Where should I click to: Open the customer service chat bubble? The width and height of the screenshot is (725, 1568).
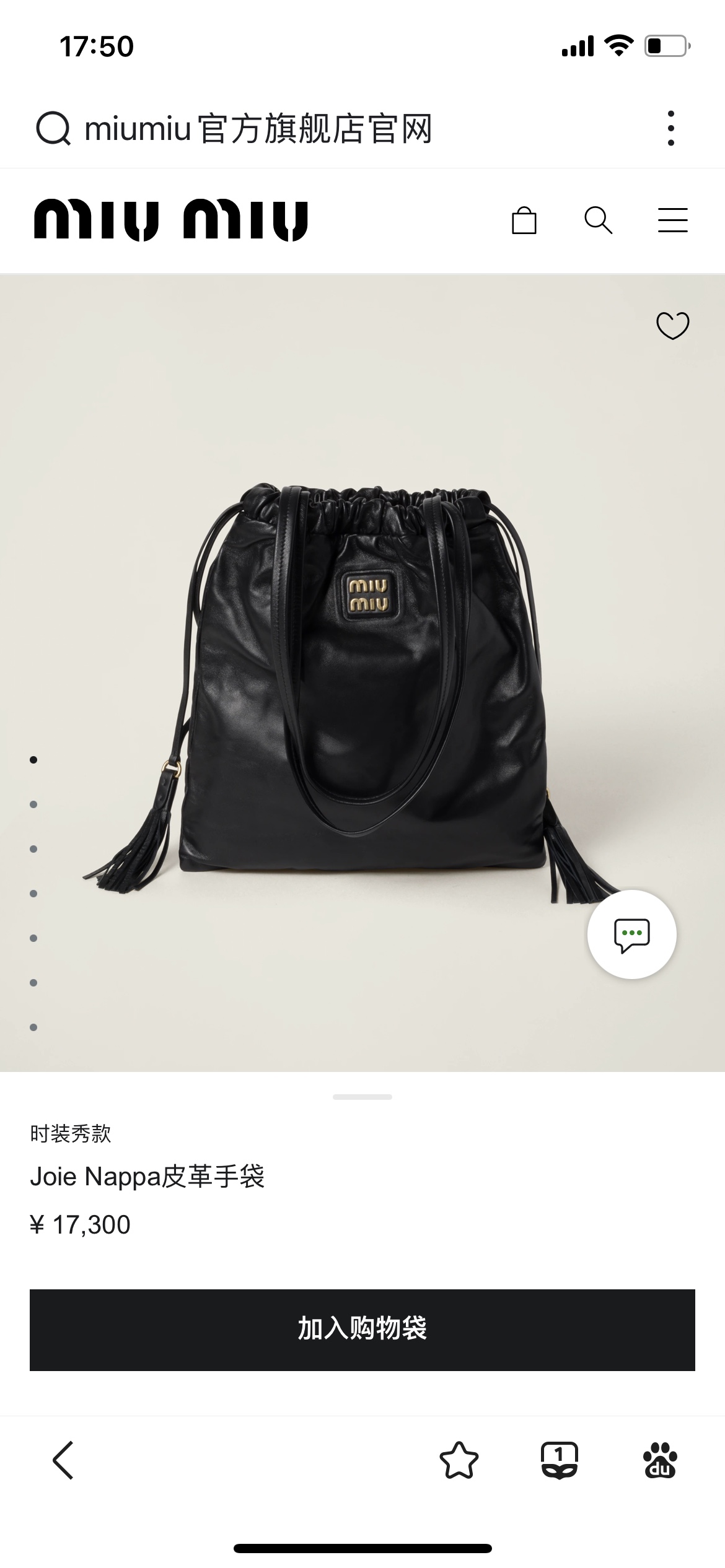[x=631, y=934]
